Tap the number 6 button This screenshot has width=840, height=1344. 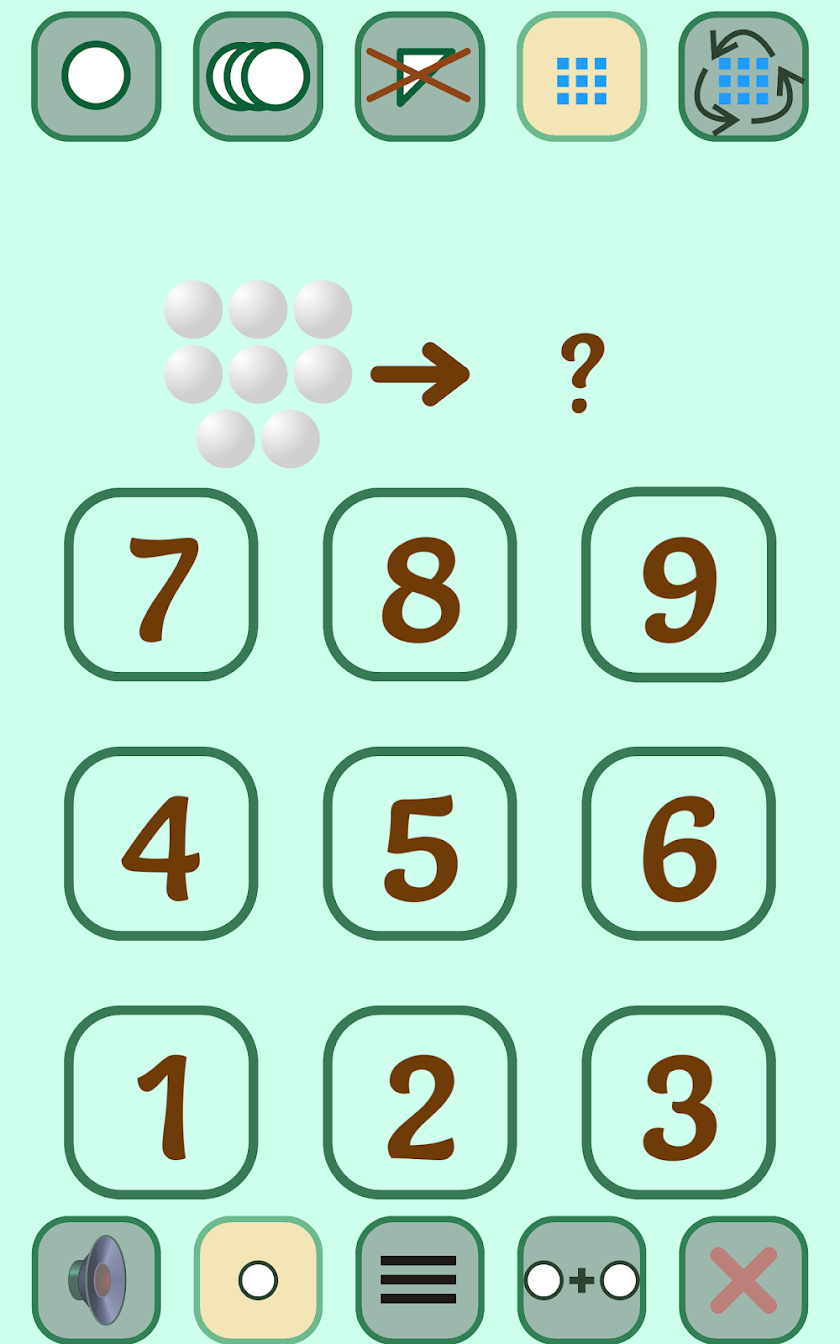[679, 844]
